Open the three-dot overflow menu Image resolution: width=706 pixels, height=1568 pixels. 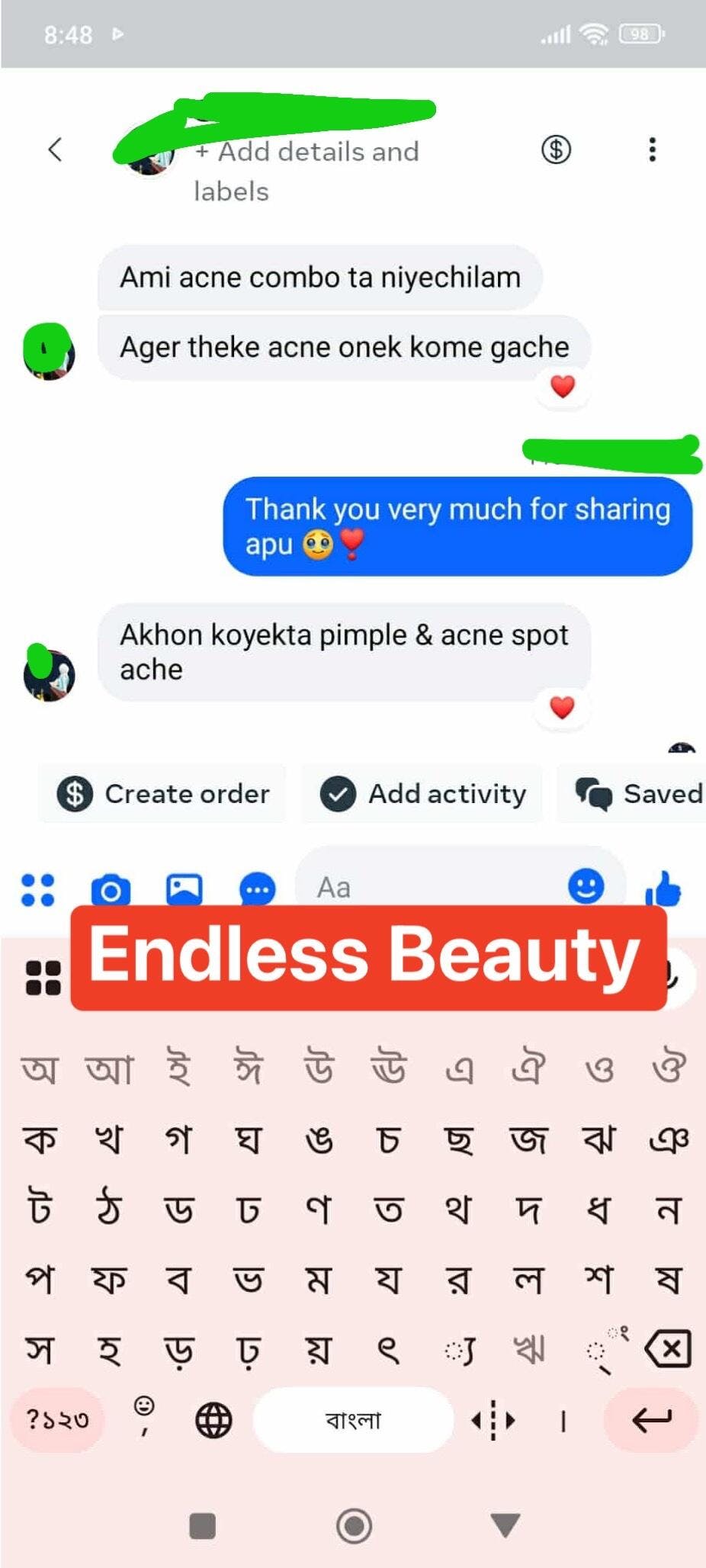coord(652,149)
